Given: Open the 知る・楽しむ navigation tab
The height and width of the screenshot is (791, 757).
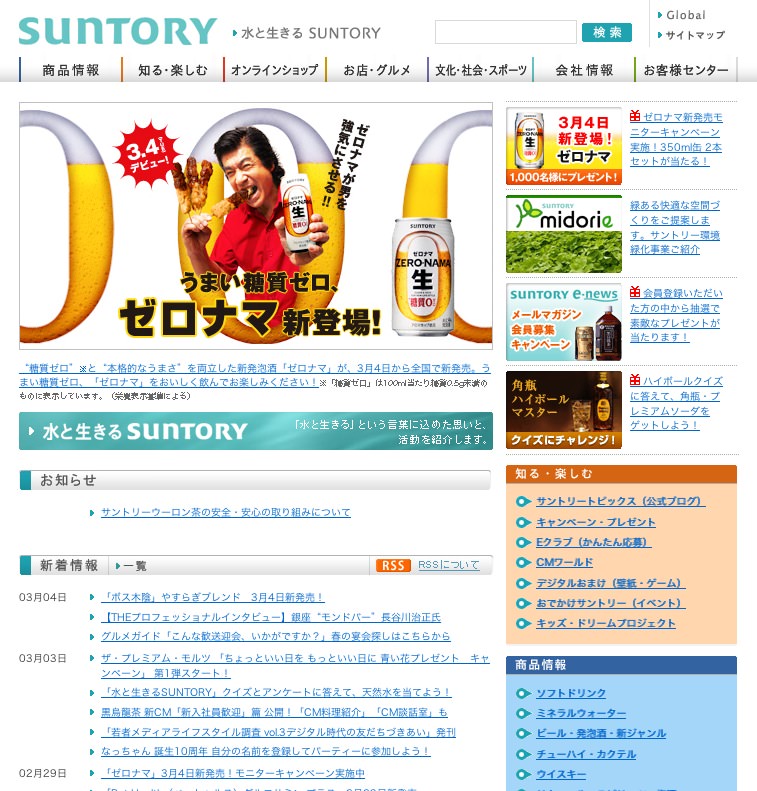Looking at the screenshot, I should pos(173,70).
